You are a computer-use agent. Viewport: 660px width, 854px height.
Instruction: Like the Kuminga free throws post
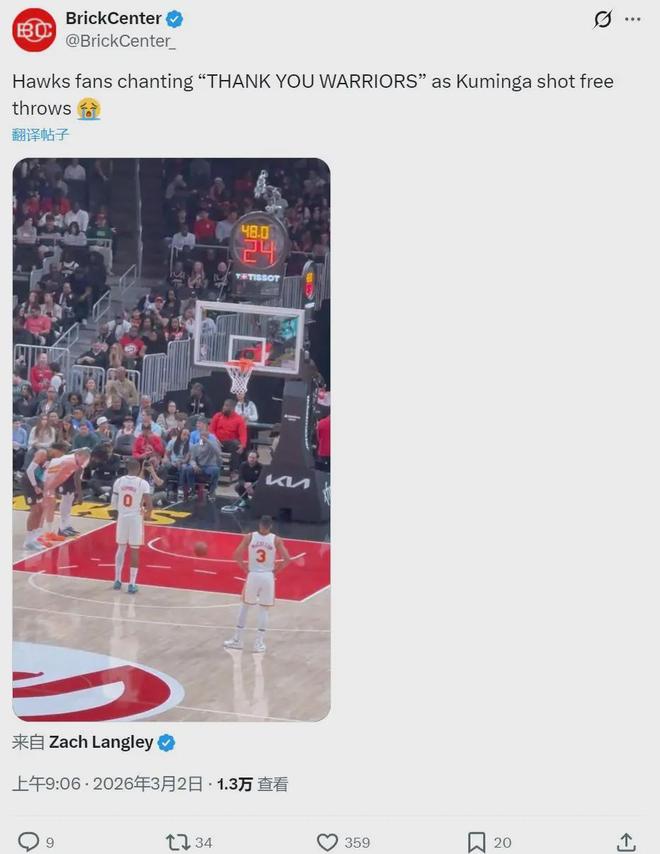point(328,842)
